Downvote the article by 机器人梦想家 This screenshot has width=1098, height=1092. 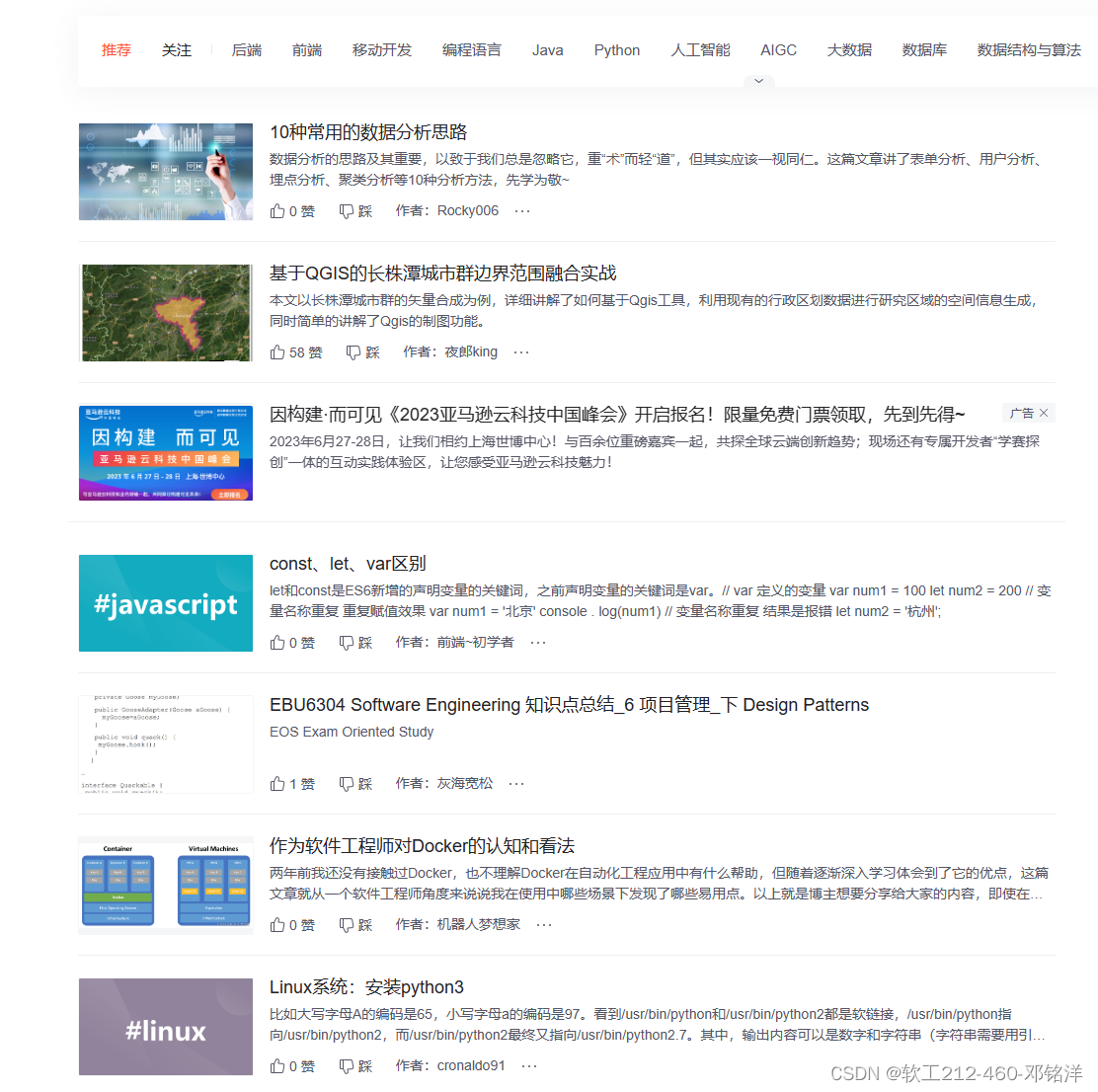[x=355, y=925]
